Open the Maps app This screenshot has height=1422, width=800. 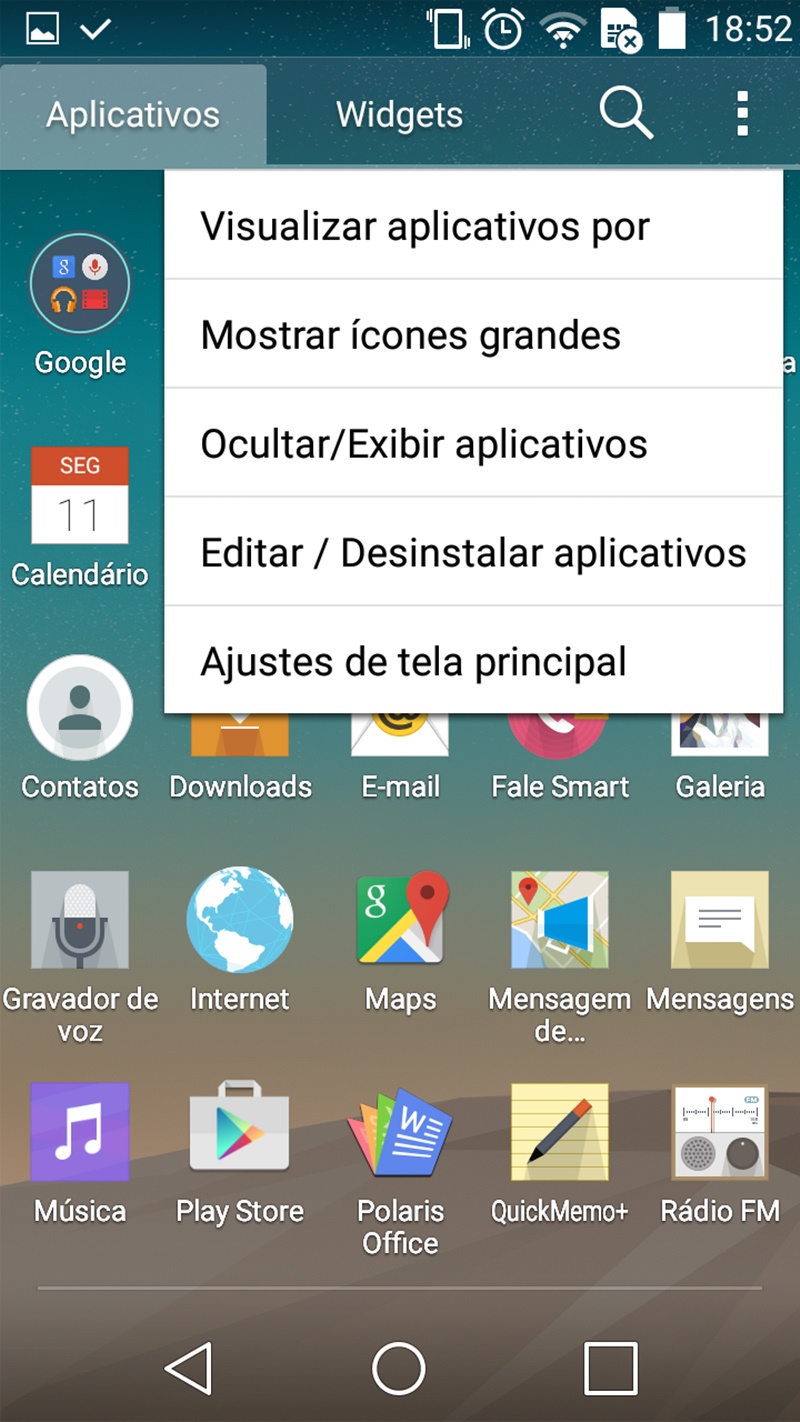[x=400, y=921]
